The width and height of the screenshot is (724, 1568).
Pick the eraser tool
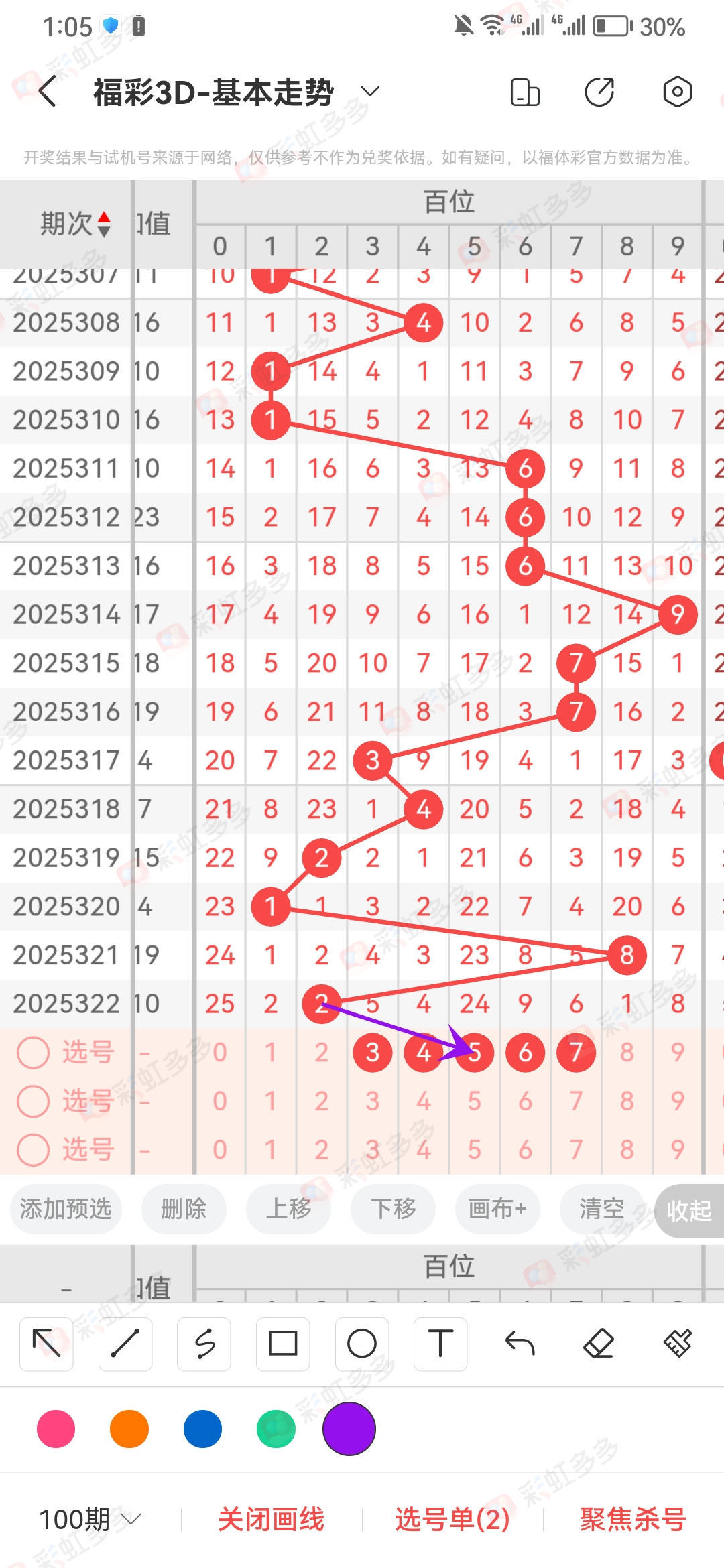click(x=599, y=1344)
